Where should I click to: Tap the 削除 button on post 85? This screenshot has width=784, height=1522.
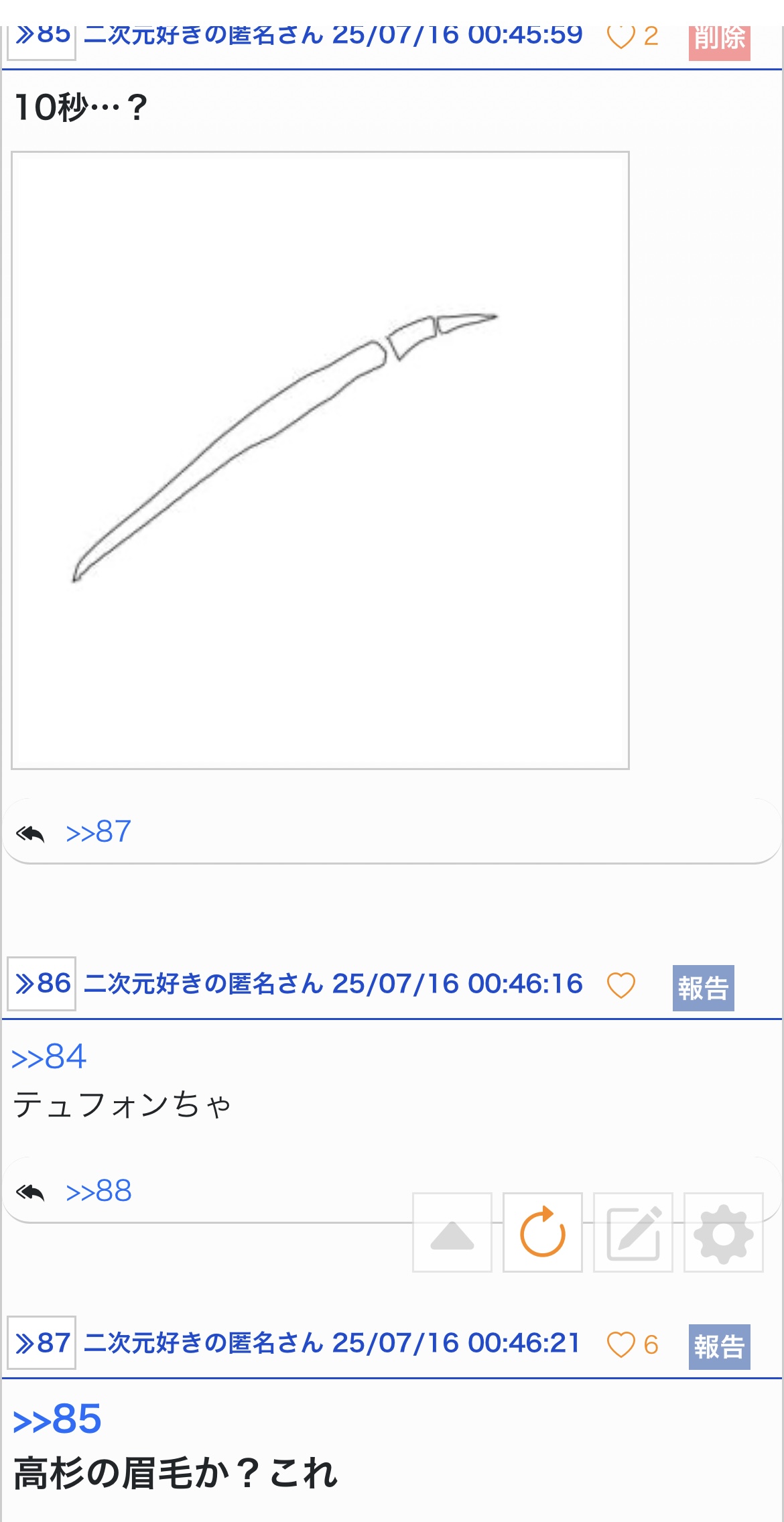point(719,42)
